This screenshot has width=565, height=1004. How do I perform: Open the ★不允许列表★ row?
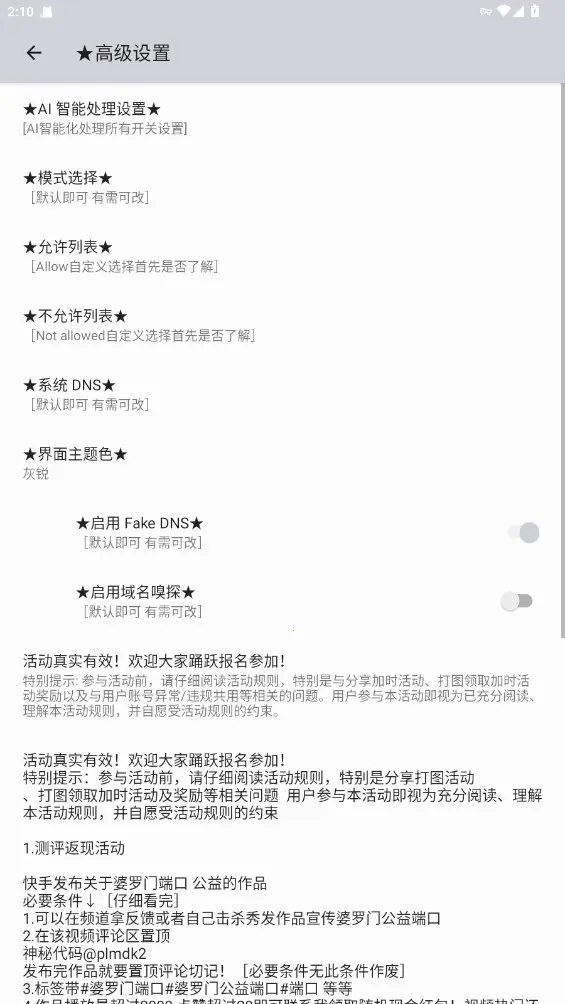click(280, 325)
